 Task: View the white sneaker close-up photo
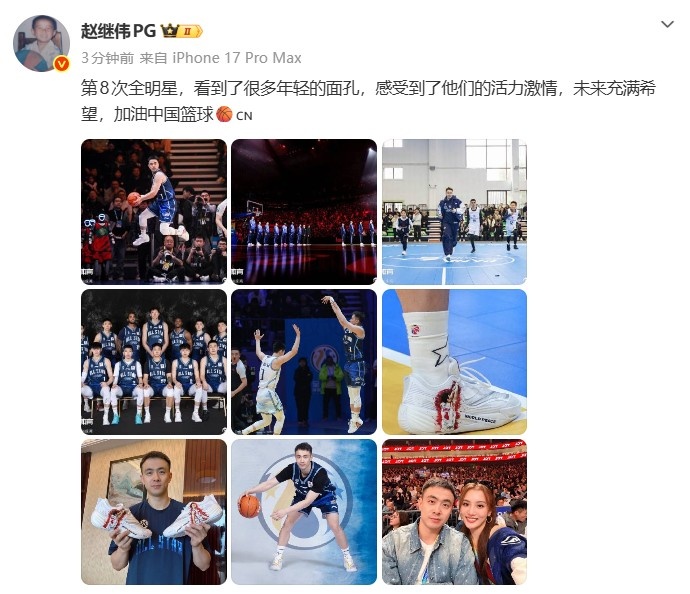(454, 361)
